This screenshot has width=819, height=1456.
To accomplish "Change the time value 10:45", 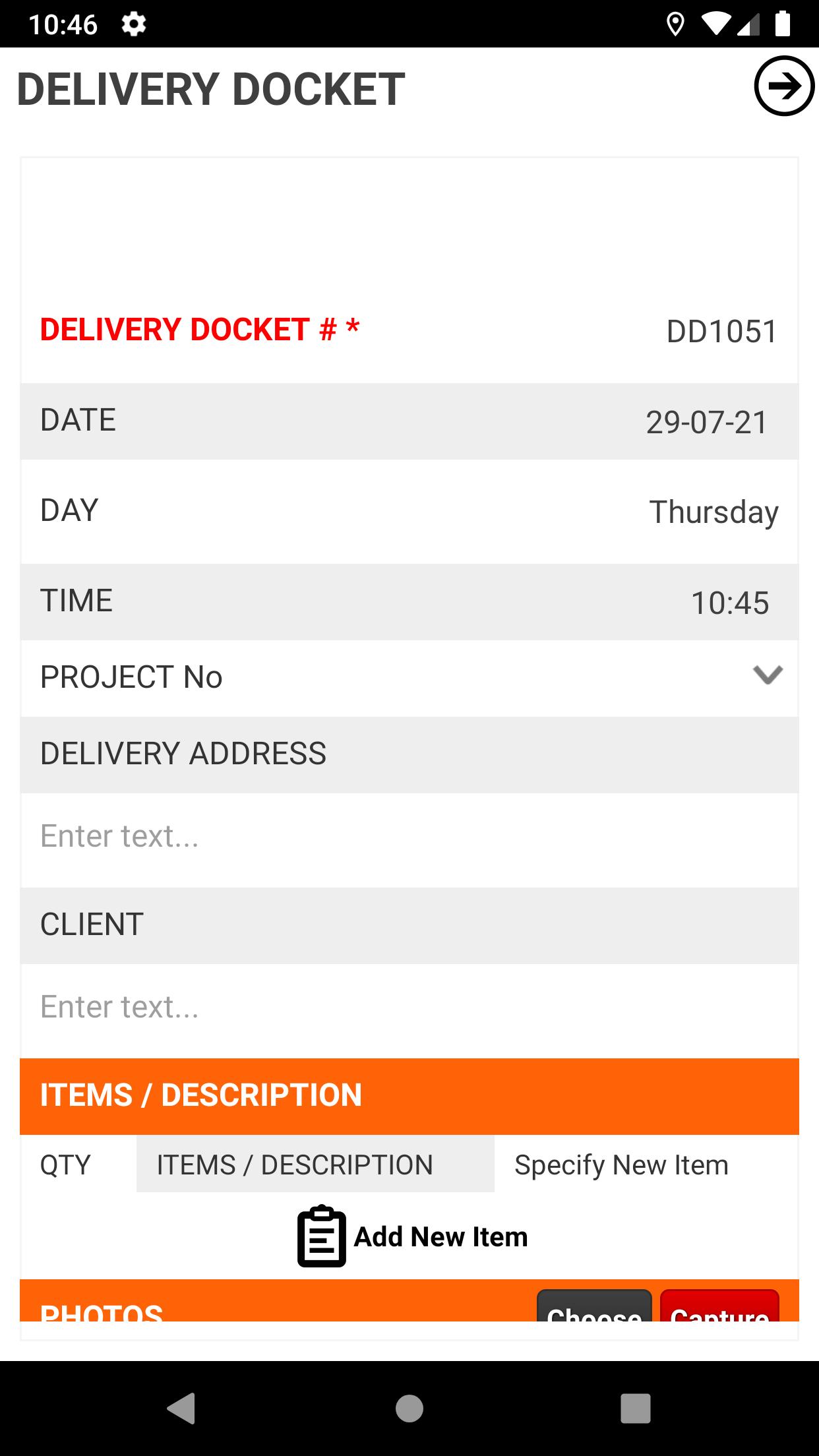I will [729, 603].
